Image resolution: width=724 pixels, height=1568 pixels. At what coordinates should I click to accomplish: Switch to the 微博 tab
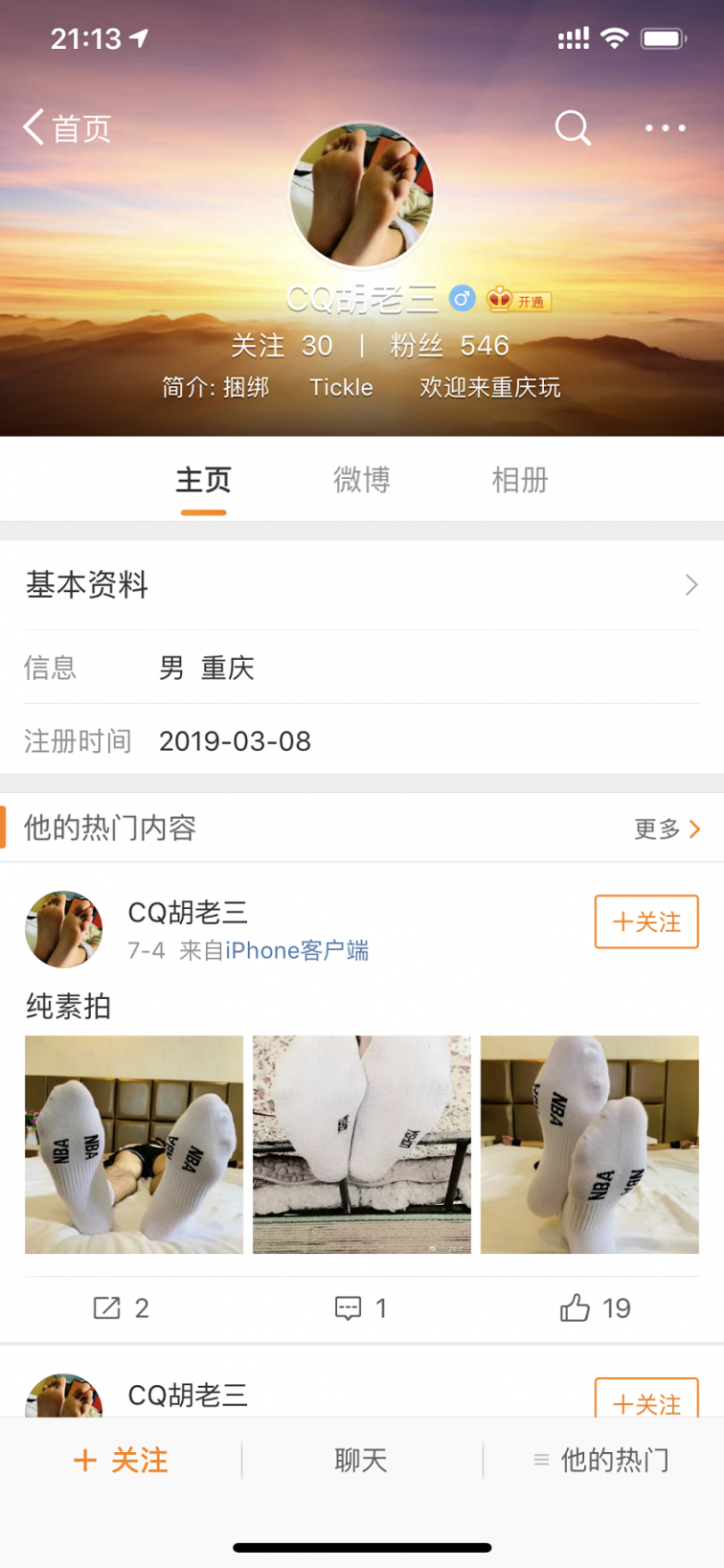coord(361,480)
